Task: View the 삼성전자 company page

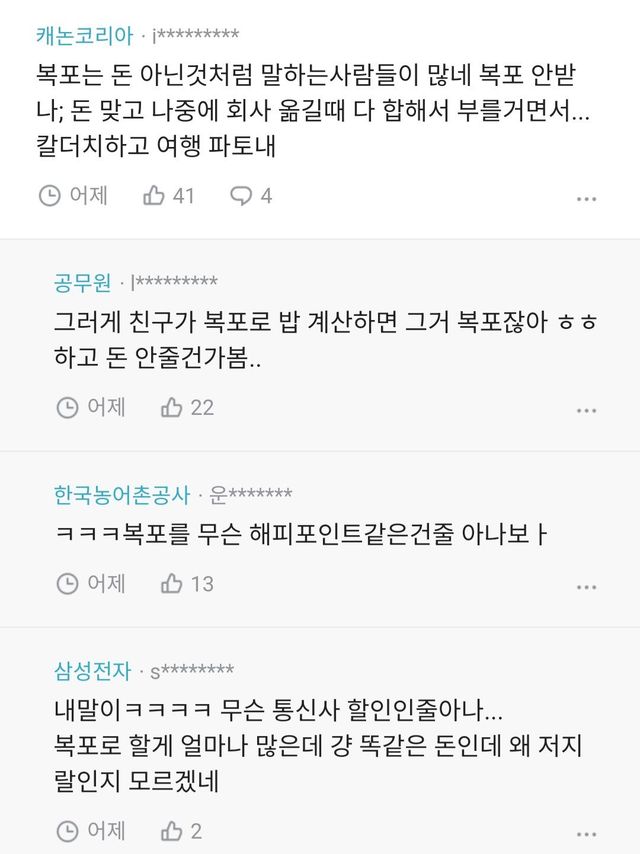Action: (90, 670)
